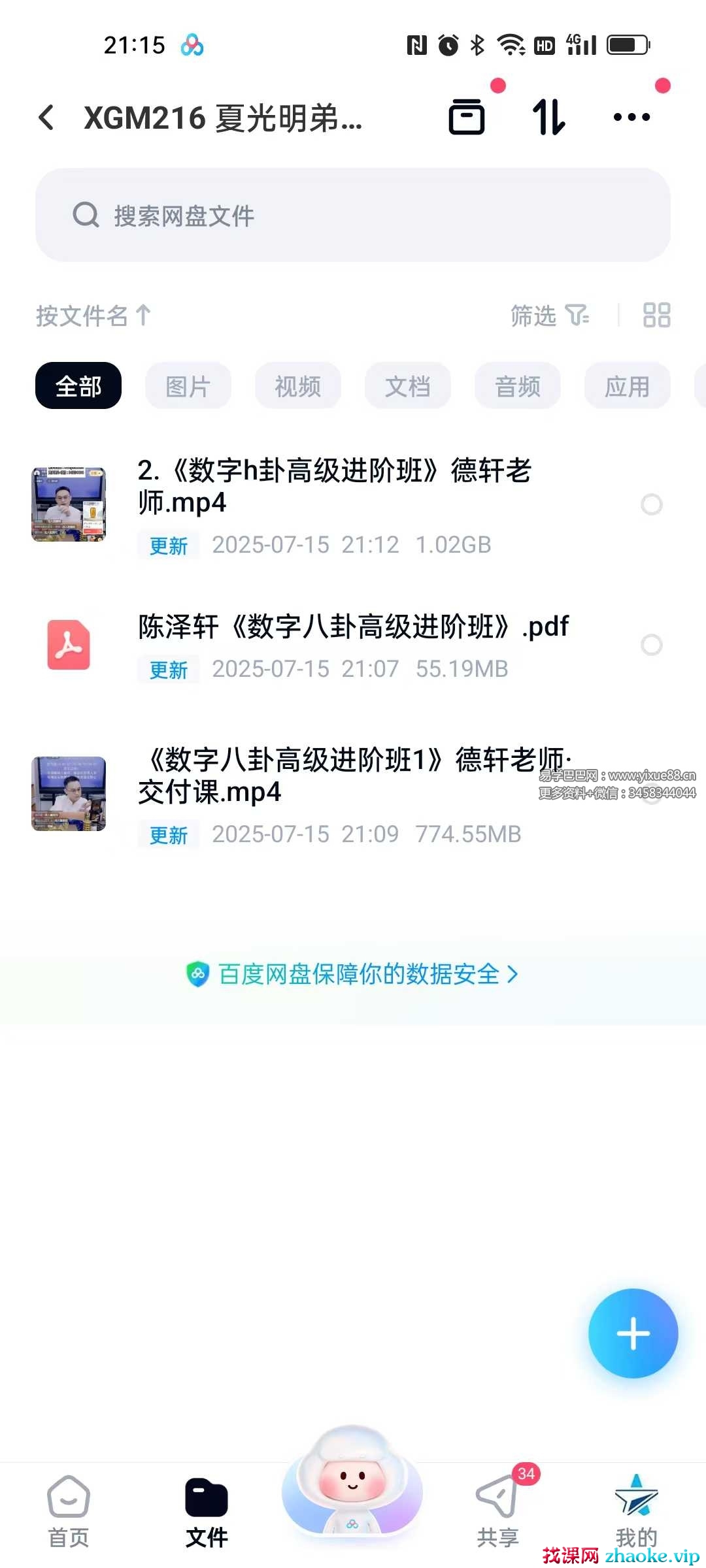Go back from the XGM216 folder
706x1568 pixels.
[47, 118]
